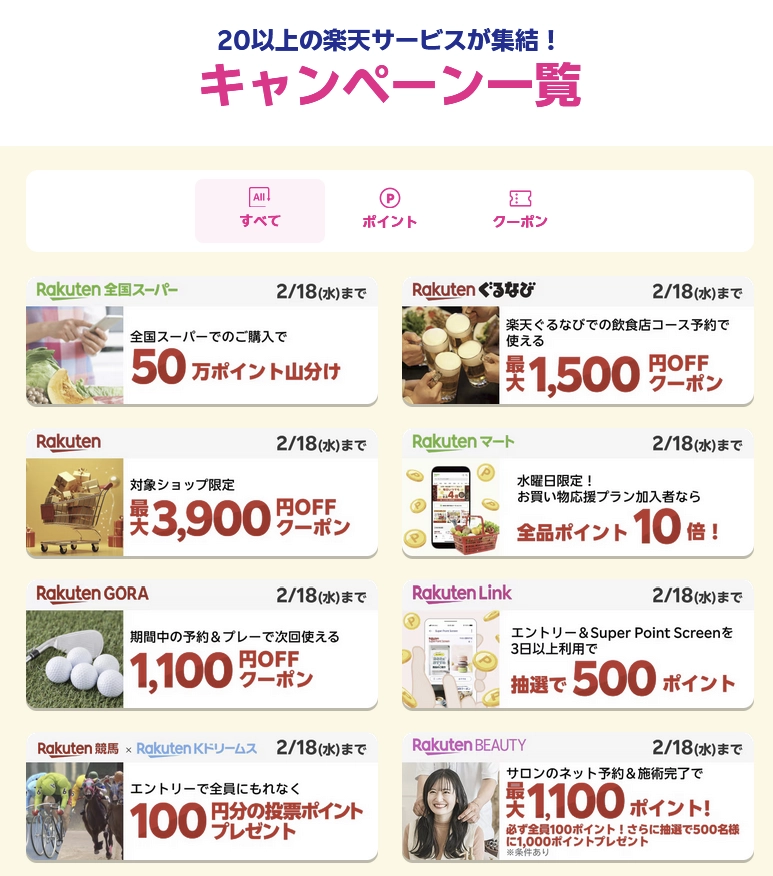
Task: Click the coupon ticket icon above クーポン
Action: [520, 198]
